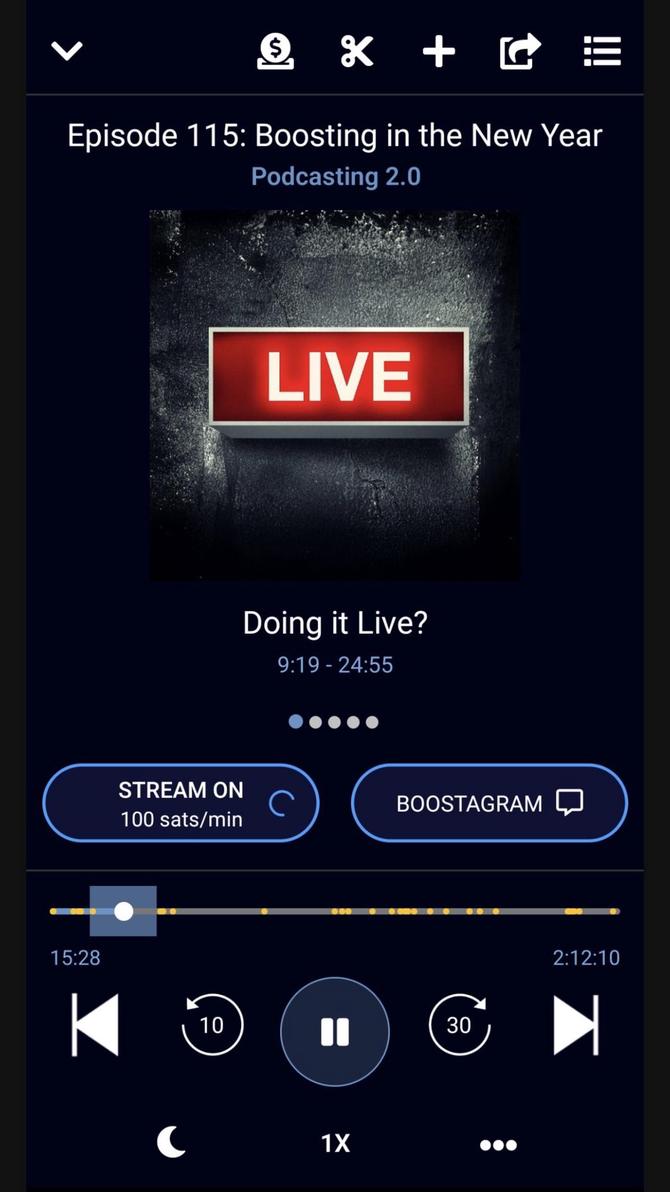Tap the chapter page indicator dots

[x=334, y=722]
